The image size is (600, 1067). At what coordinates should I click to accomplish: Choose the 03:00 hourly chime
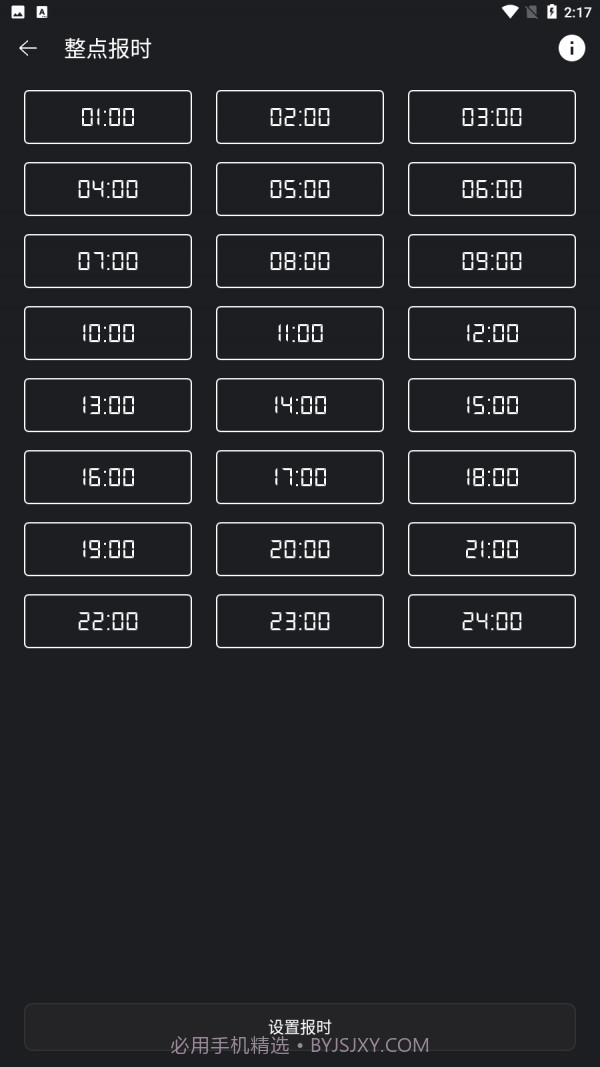click(492, 117)
